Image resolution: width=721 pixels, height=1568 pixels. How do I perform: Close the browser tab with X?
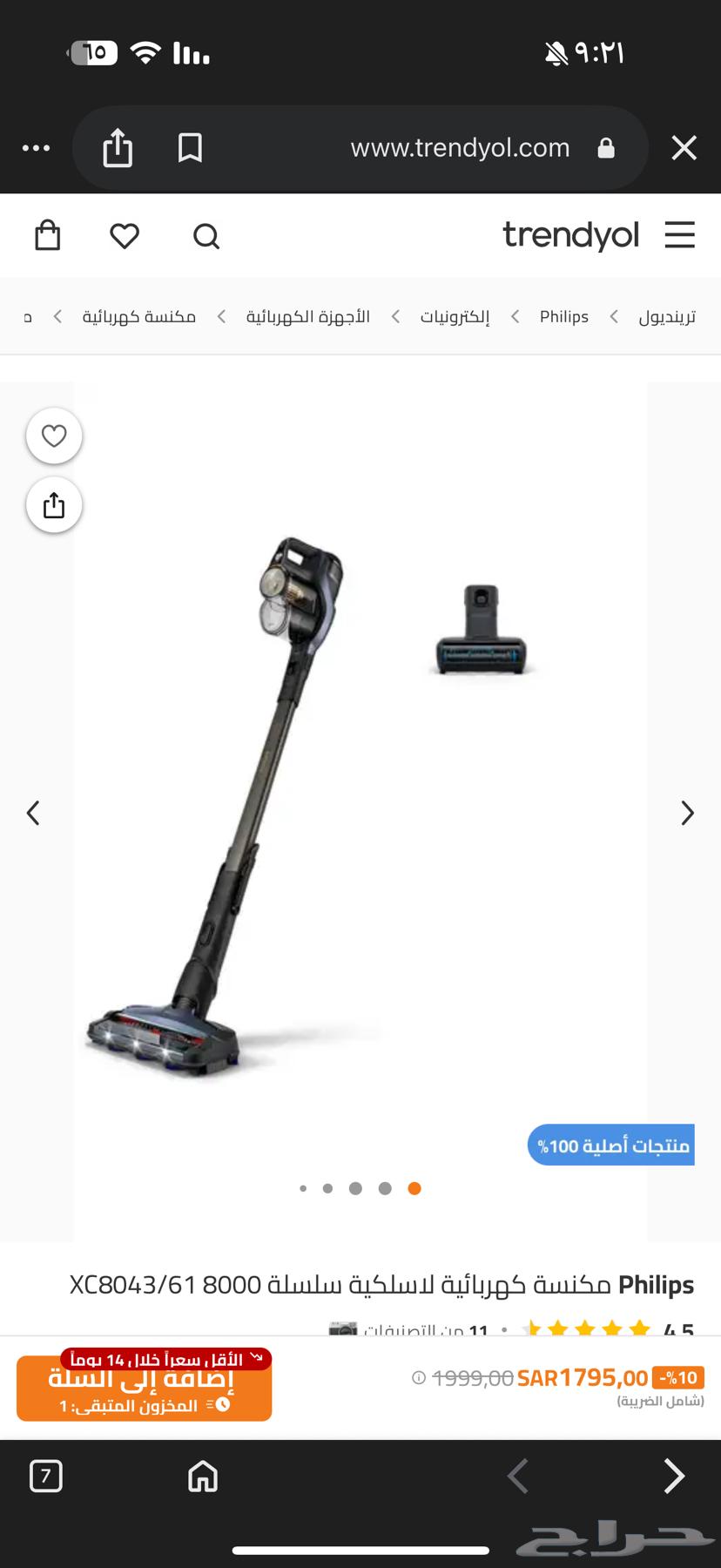pyautogui.click(x=684, y=148)
